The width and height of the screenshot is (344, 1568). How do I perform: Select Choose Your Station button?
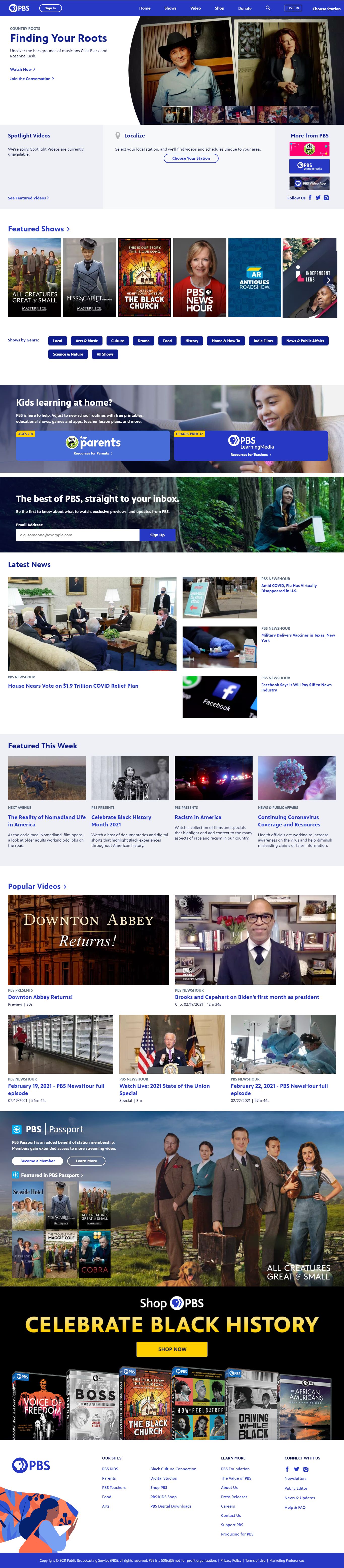tap(191, 158)
